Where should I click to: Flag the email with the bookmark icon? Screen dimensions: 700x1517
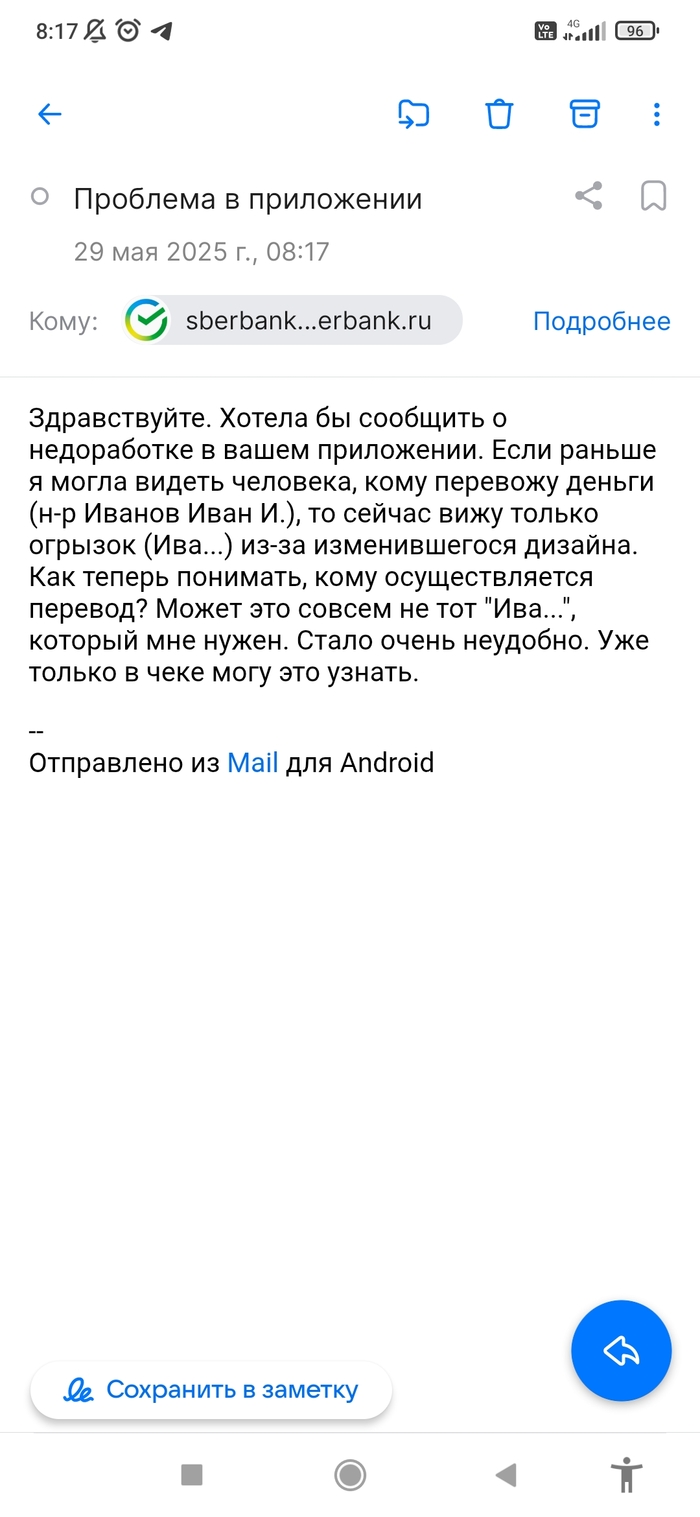click(653, 196)
